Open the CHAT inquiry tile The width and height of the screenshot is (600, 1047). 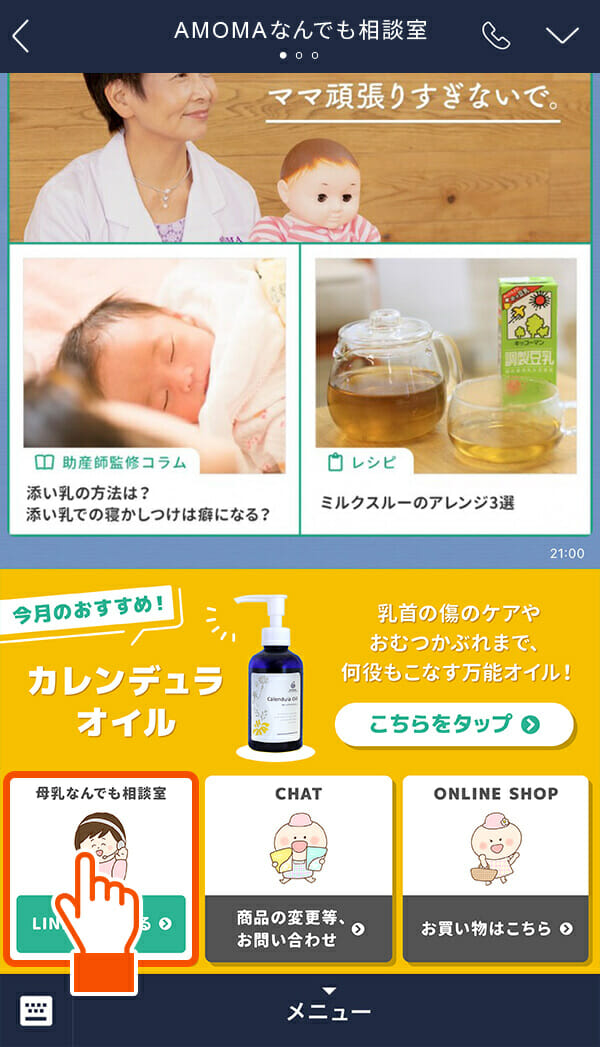click(x=298, y=869)
